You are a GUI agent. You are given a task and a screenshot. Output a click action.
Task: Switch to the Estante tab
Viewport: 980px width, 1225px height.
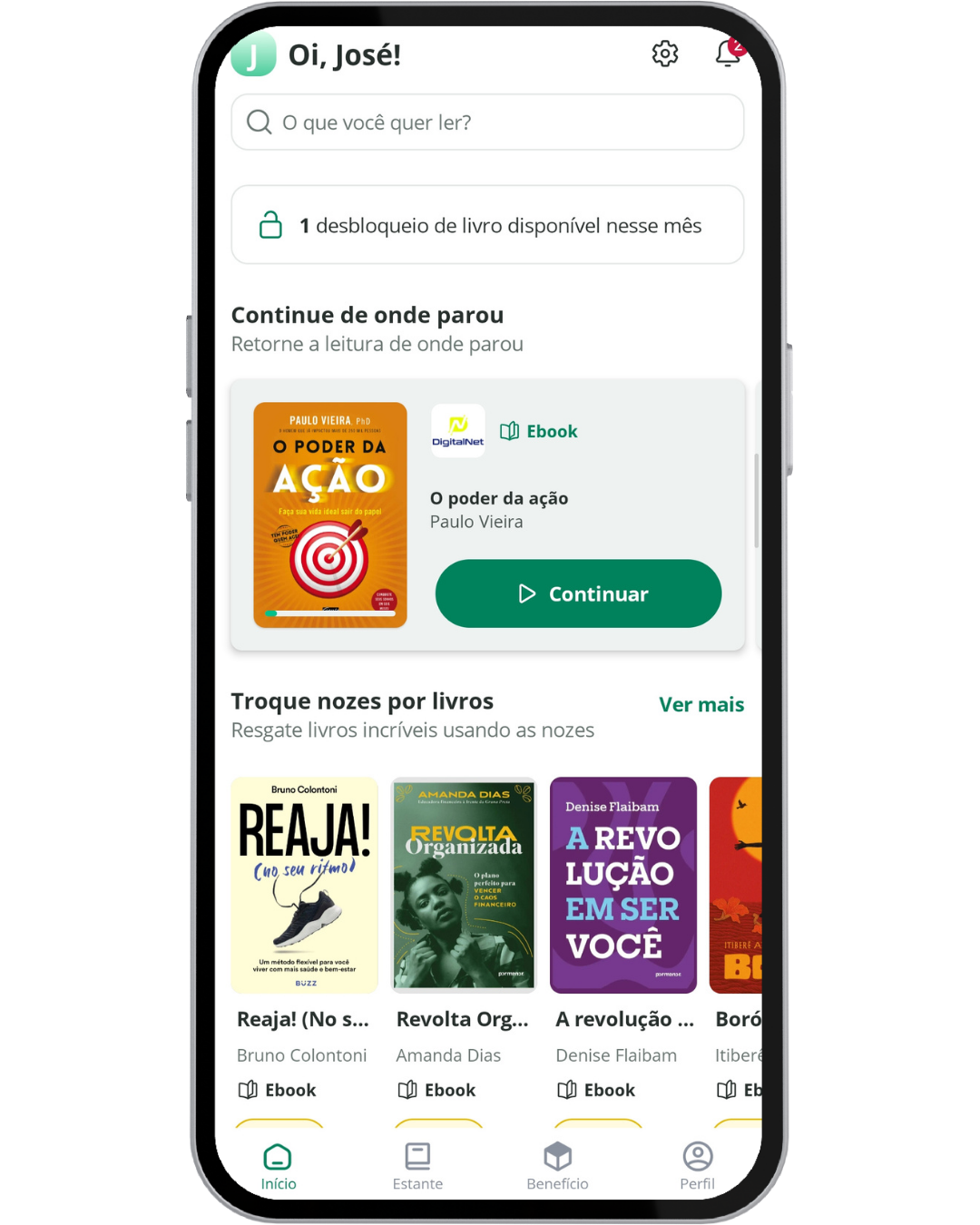[417, 1166]
